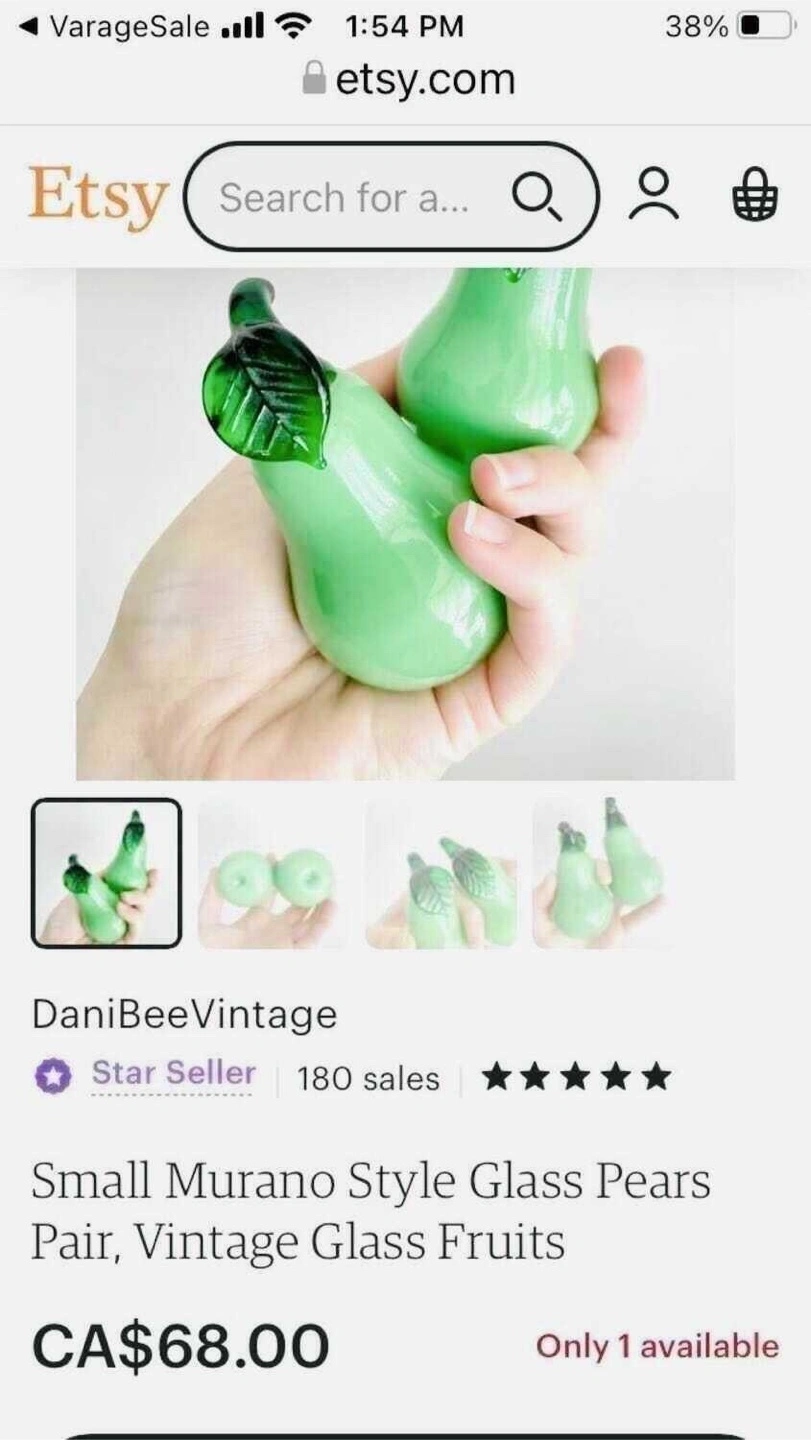This screenshot has height=1440, width=811.
Task: Open the account profile icon
Action: click(x=654, y=194)
